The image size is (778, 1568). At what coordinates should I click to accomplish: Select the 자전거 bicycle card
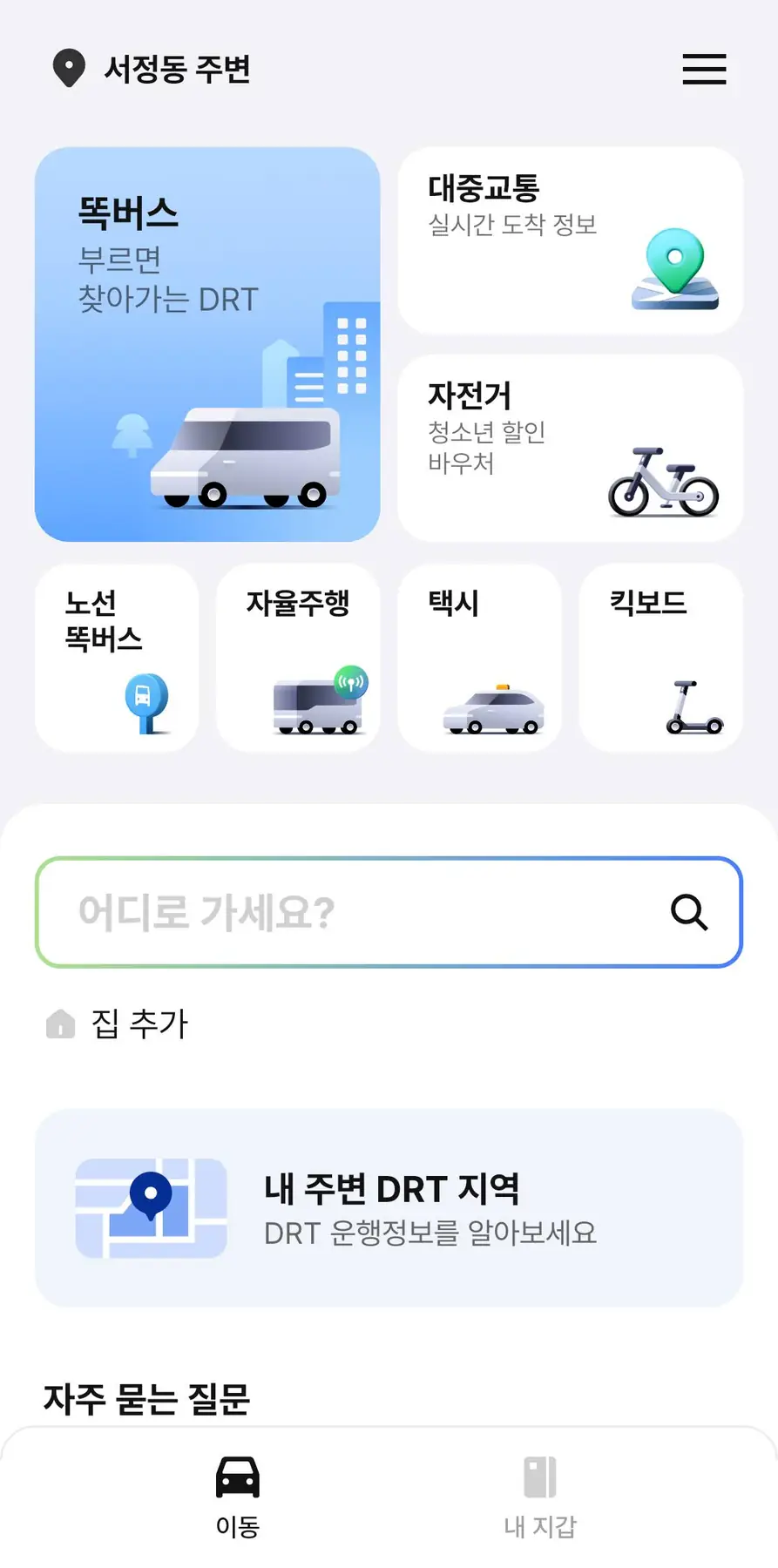[570, 448]
